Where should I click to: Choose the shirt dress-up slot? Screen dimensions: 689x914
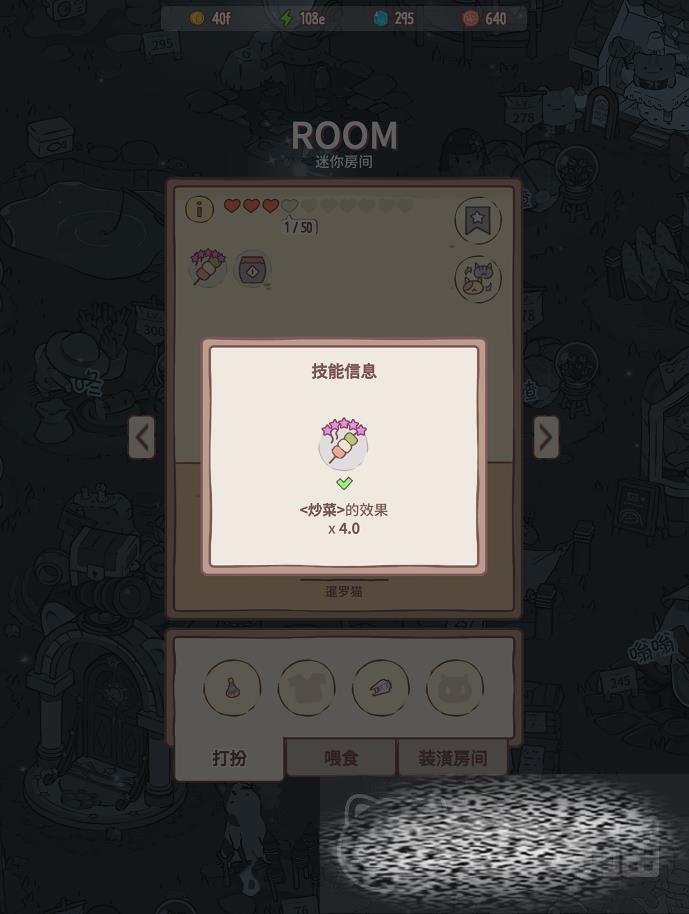[306, 688]
